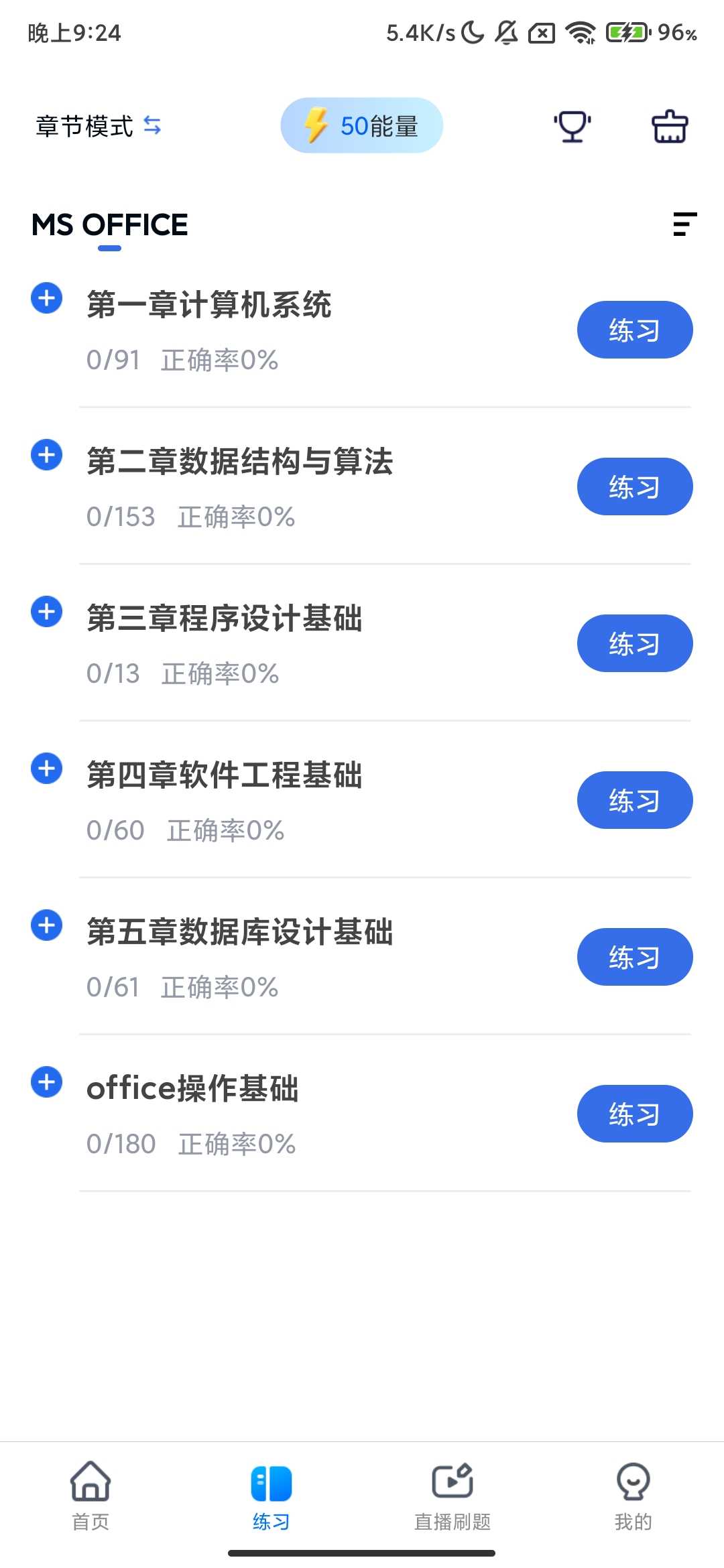Start 练习 for 第四章软件工程基础

click(634, 800)
